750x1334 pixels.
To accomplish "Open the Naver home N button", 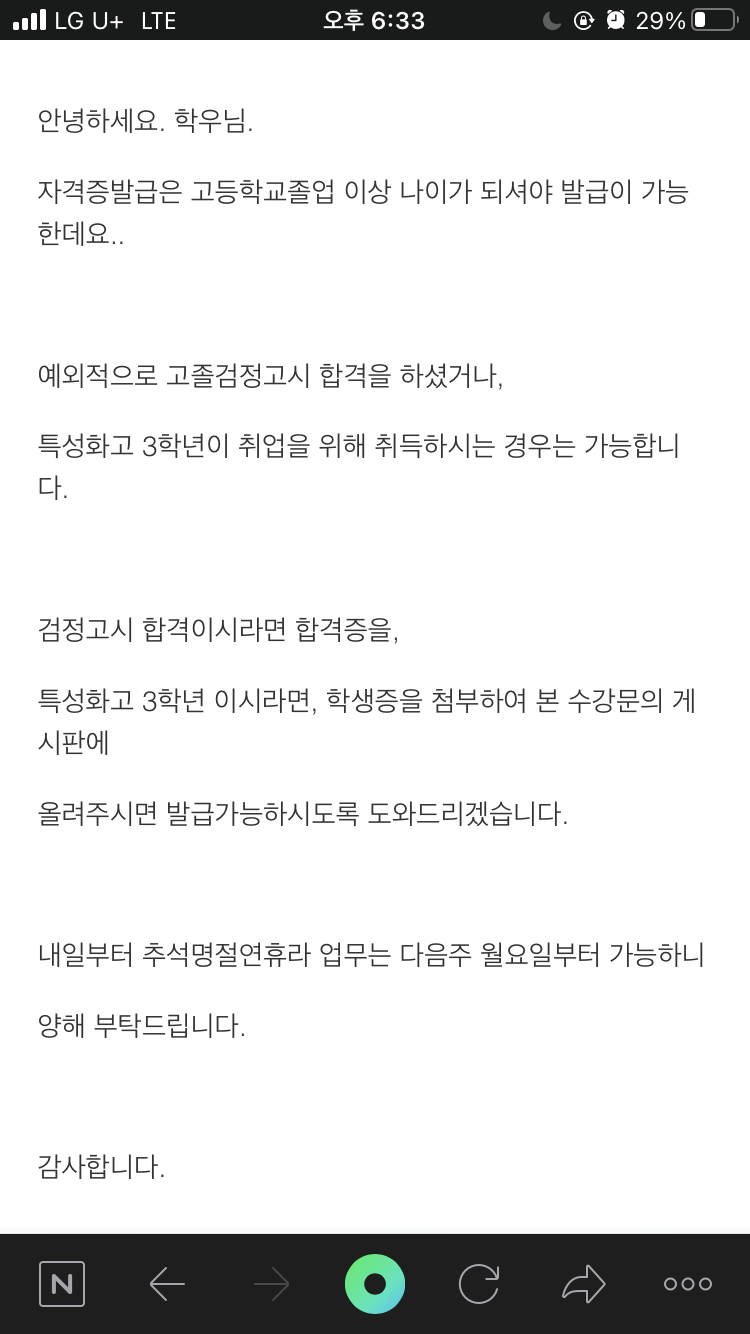I will click(62, 1284).
